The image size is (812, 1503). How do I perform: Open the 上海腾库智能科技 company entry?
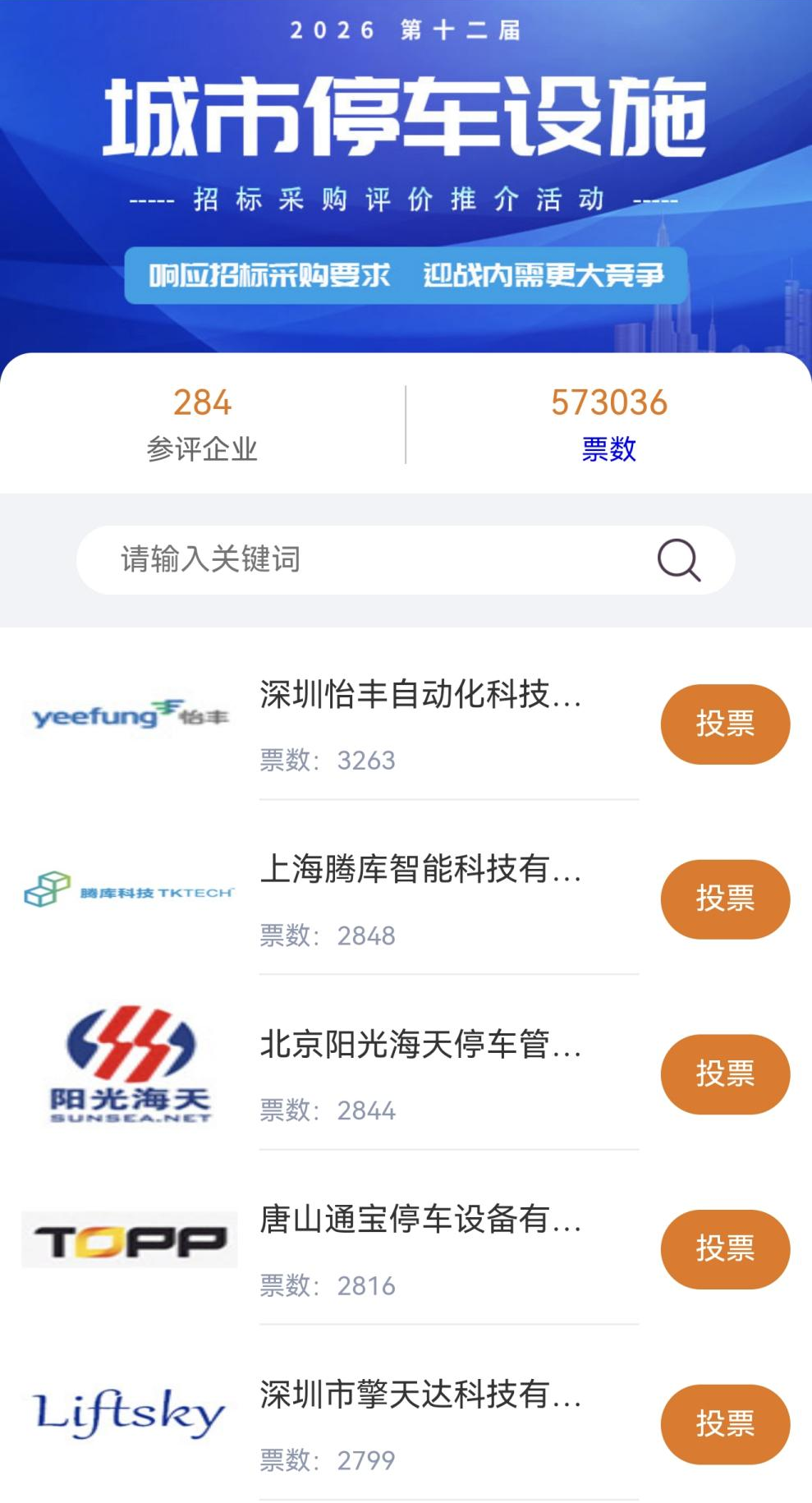tap(420, 870)
